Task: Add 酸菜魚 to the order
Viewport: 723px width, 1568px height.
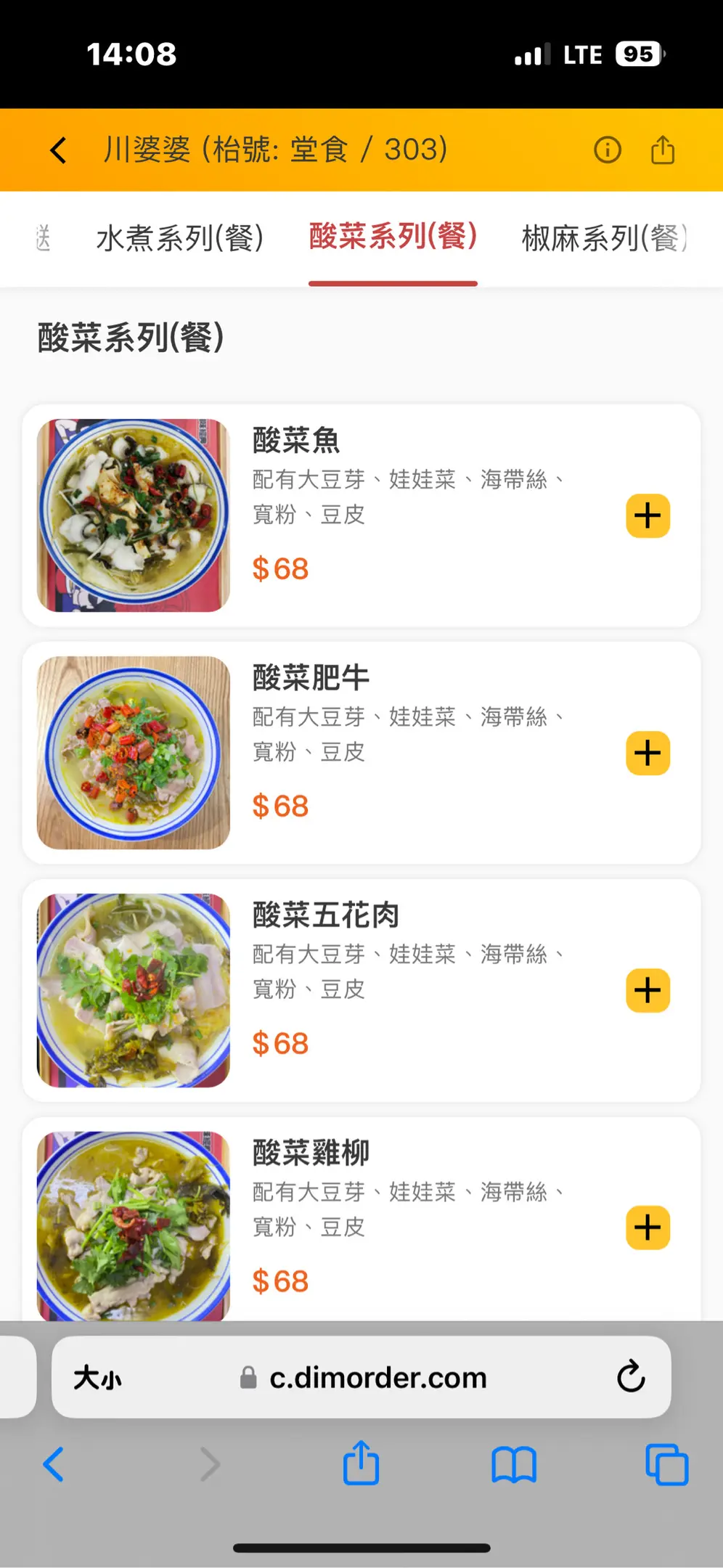Action: tap(648, 516)
